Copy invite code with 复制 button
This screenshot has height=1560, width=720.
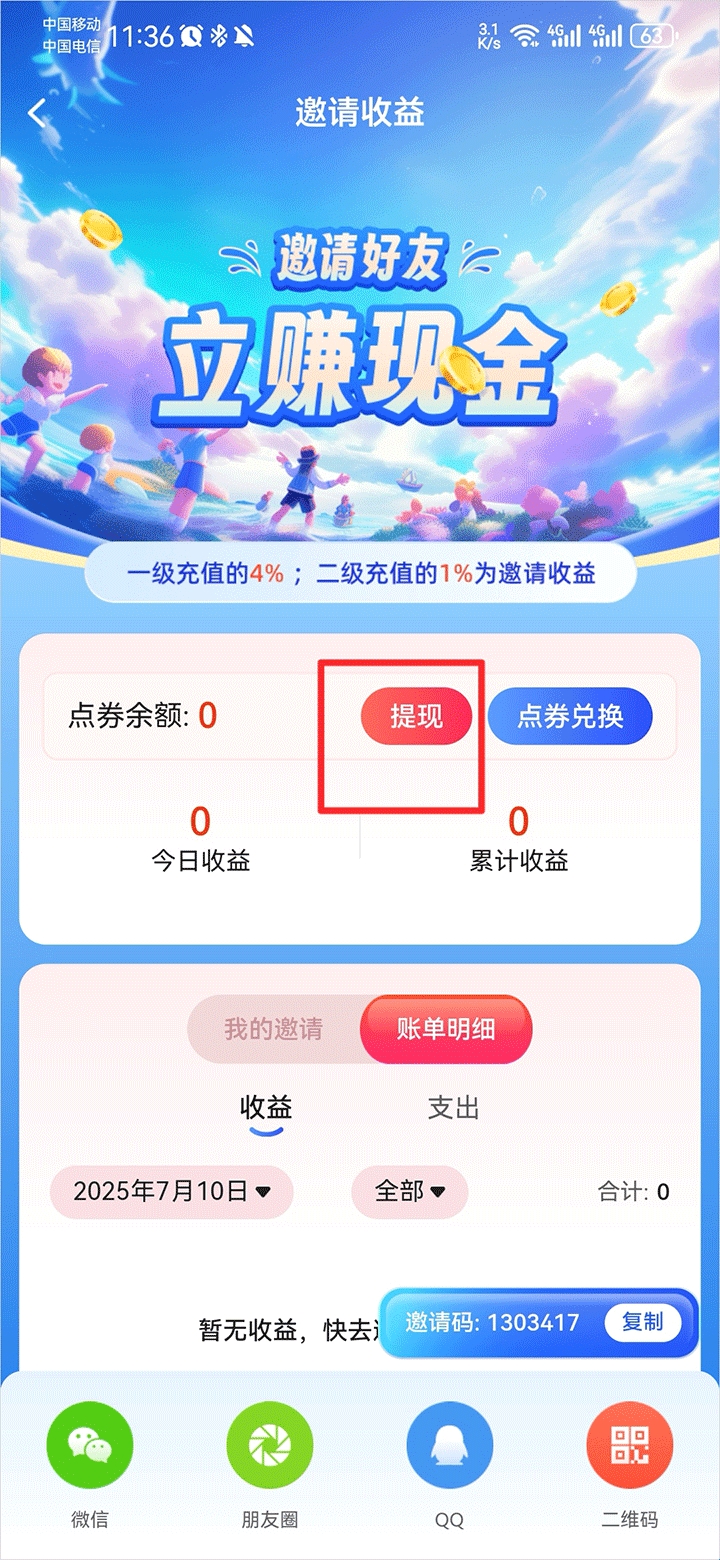642,1322
